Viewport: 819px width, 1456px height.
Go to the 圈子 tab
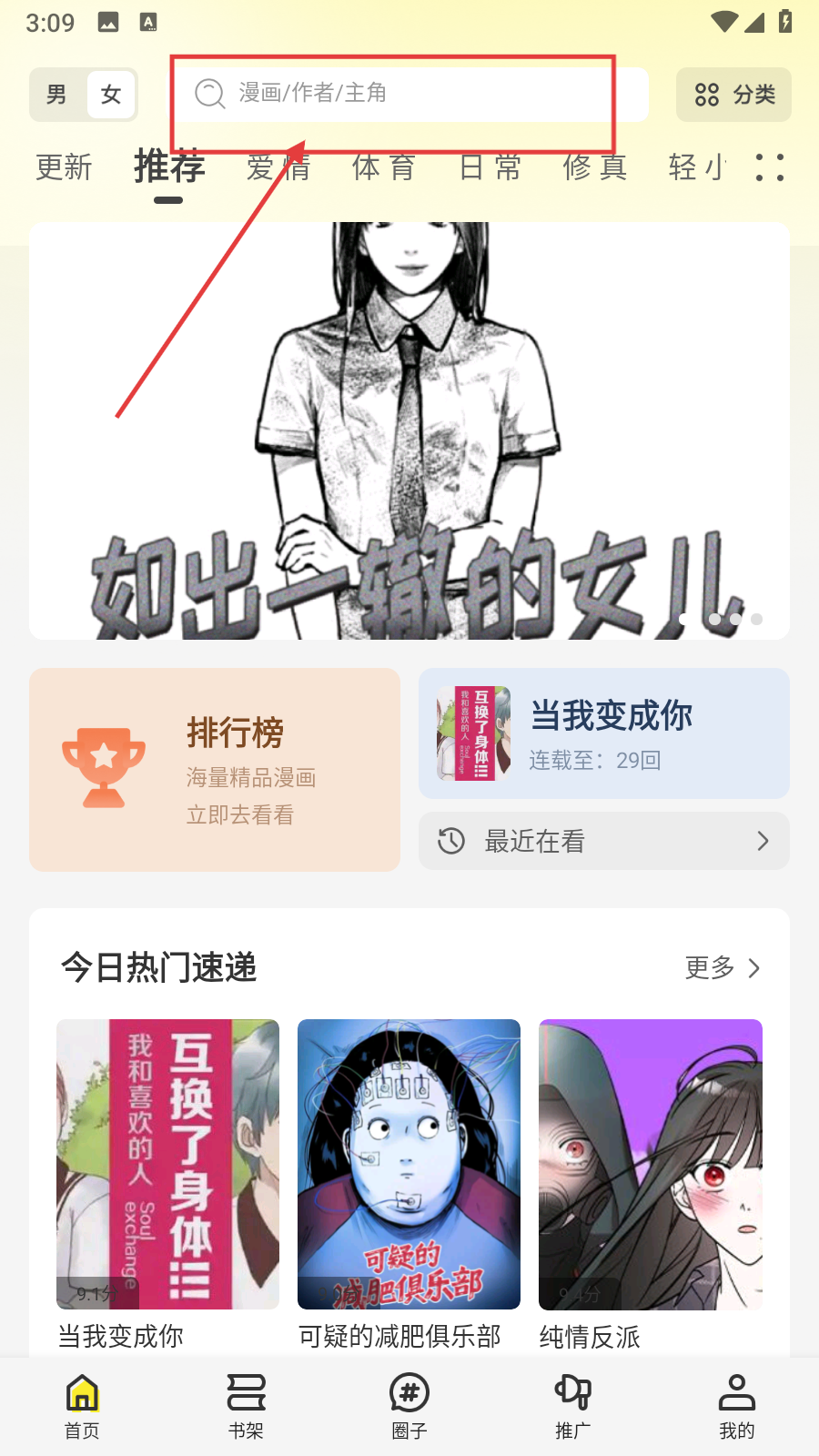click(409, 1405)
